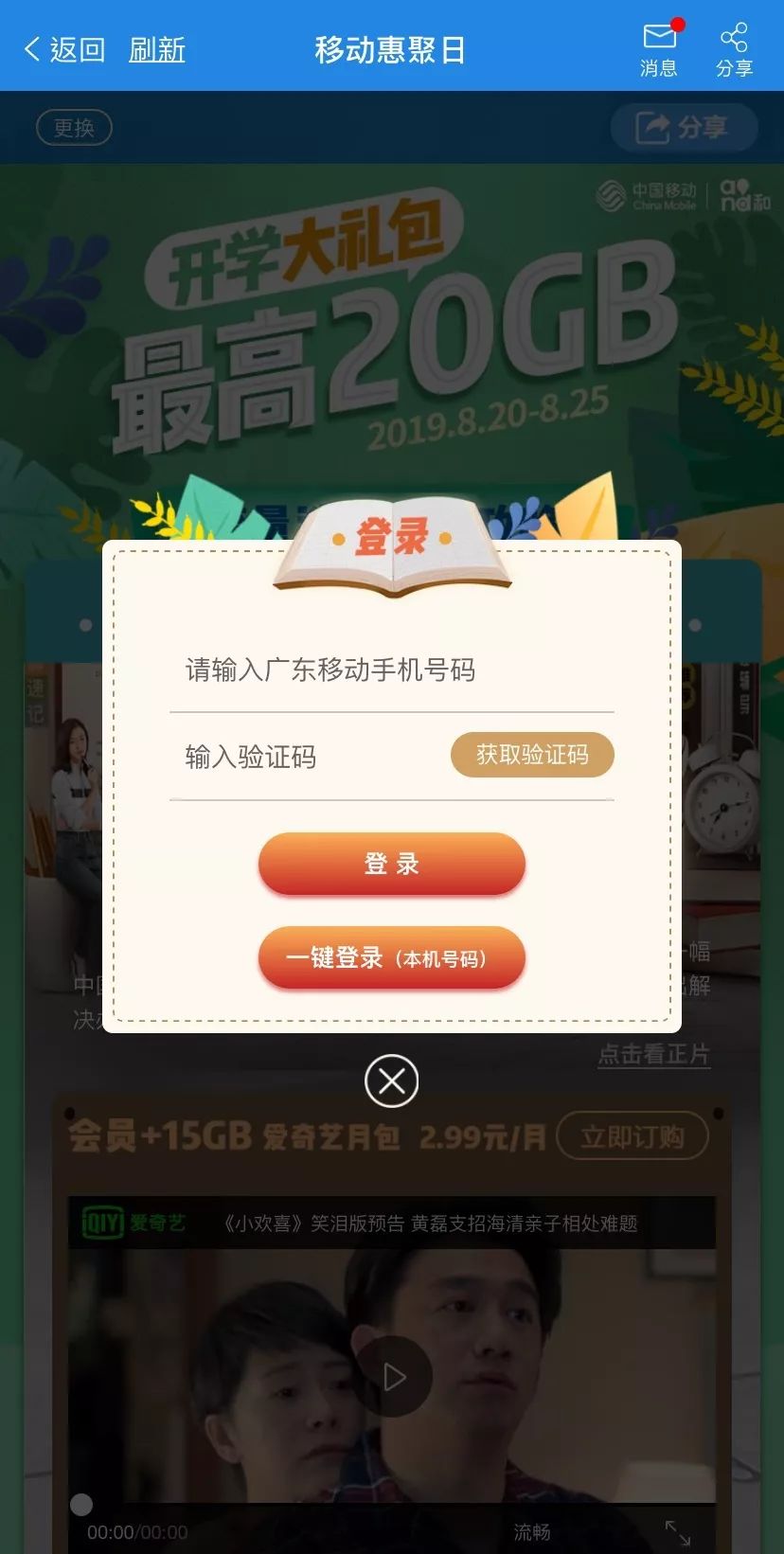Tap 一键登录（本机号码） quick login button
The width and height of the screenshot is (784, 1554).
[x=392, y=958]
